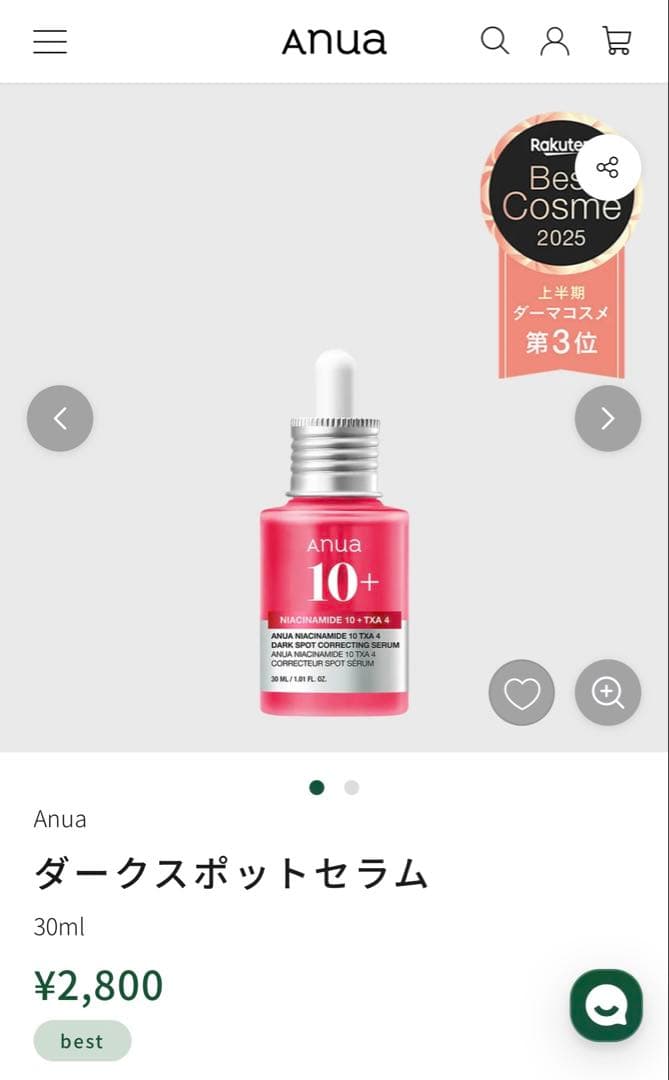Open the chat support bubble
This screenshot has width=669, height=1080.
606,1005
